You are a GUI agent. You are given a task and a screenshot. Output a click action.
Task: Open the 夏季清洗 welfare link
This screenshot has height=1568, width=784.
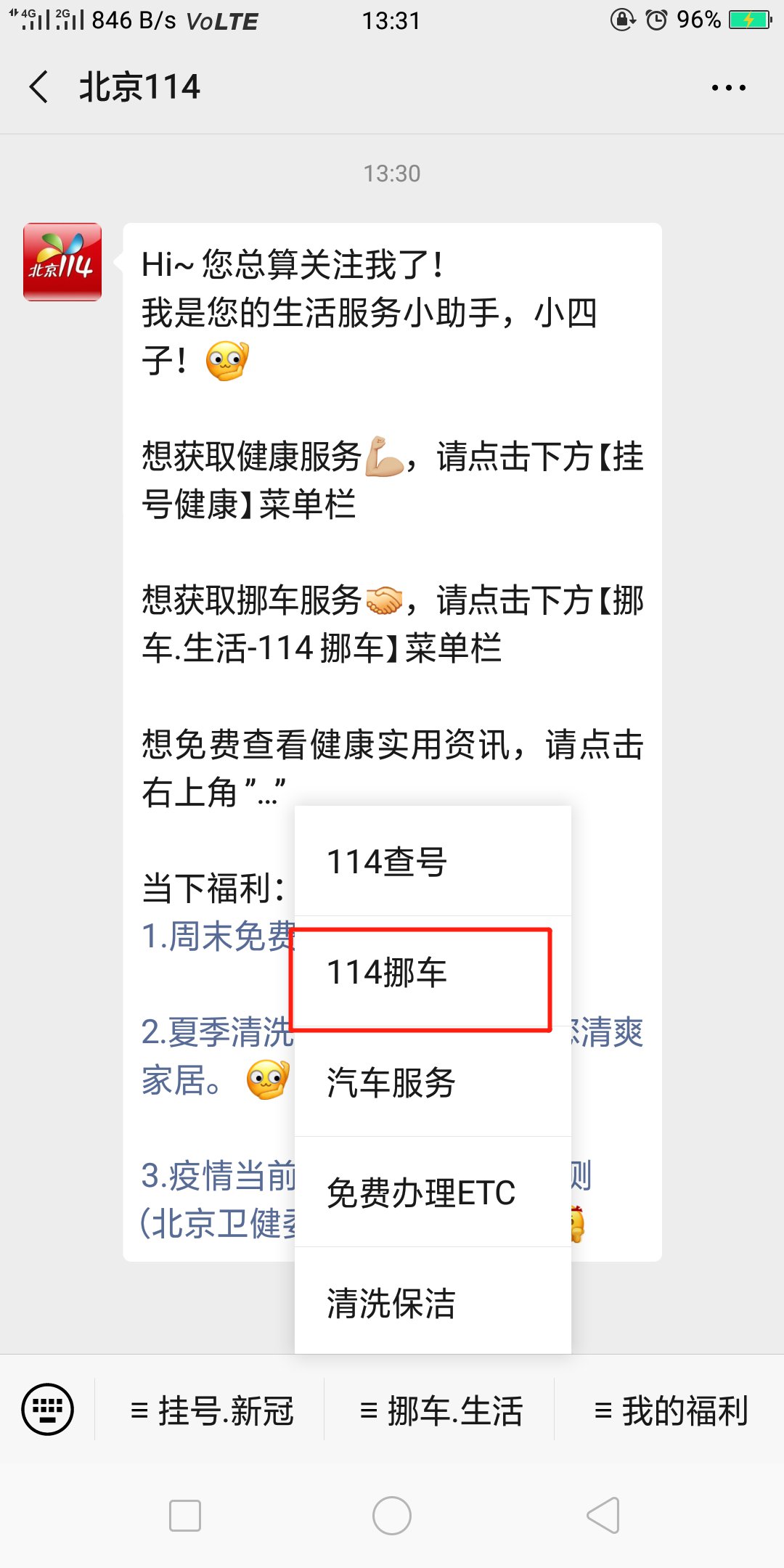218,1032
